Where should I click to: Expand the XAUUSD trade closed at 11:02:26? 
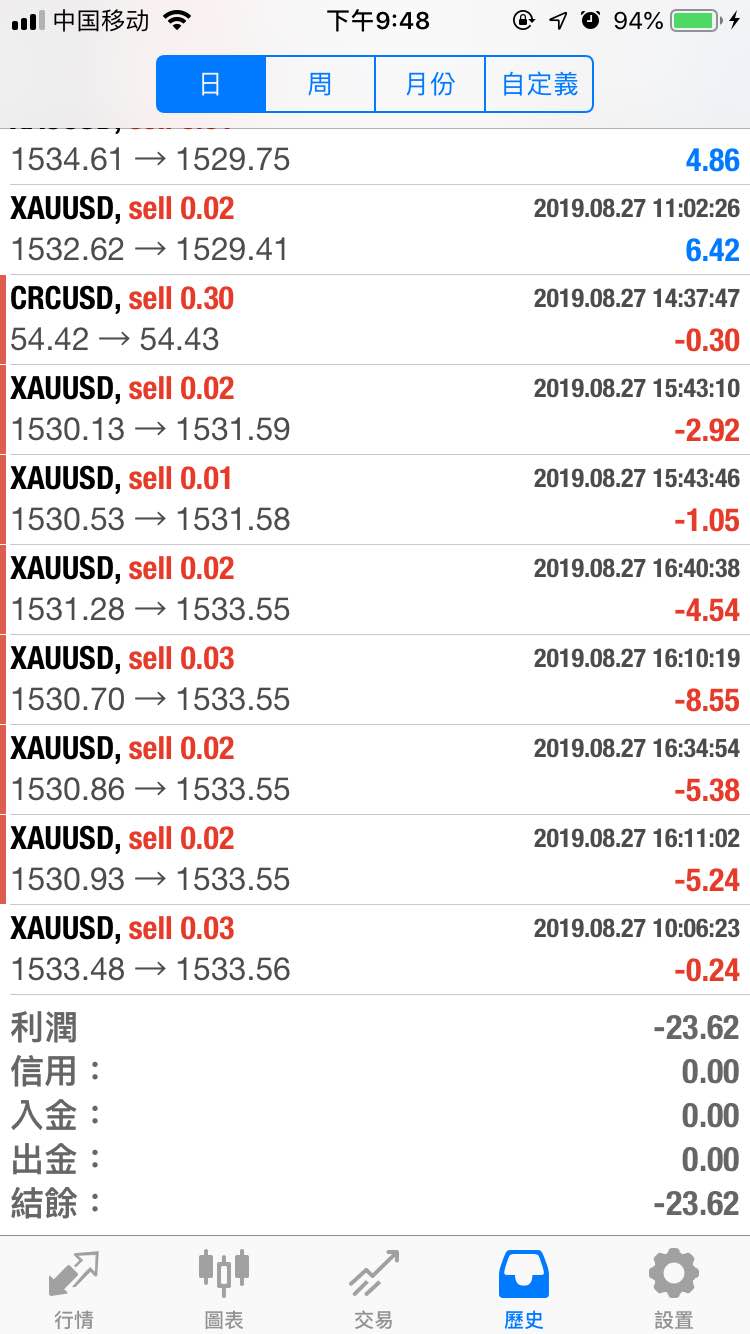coord(375,229)
